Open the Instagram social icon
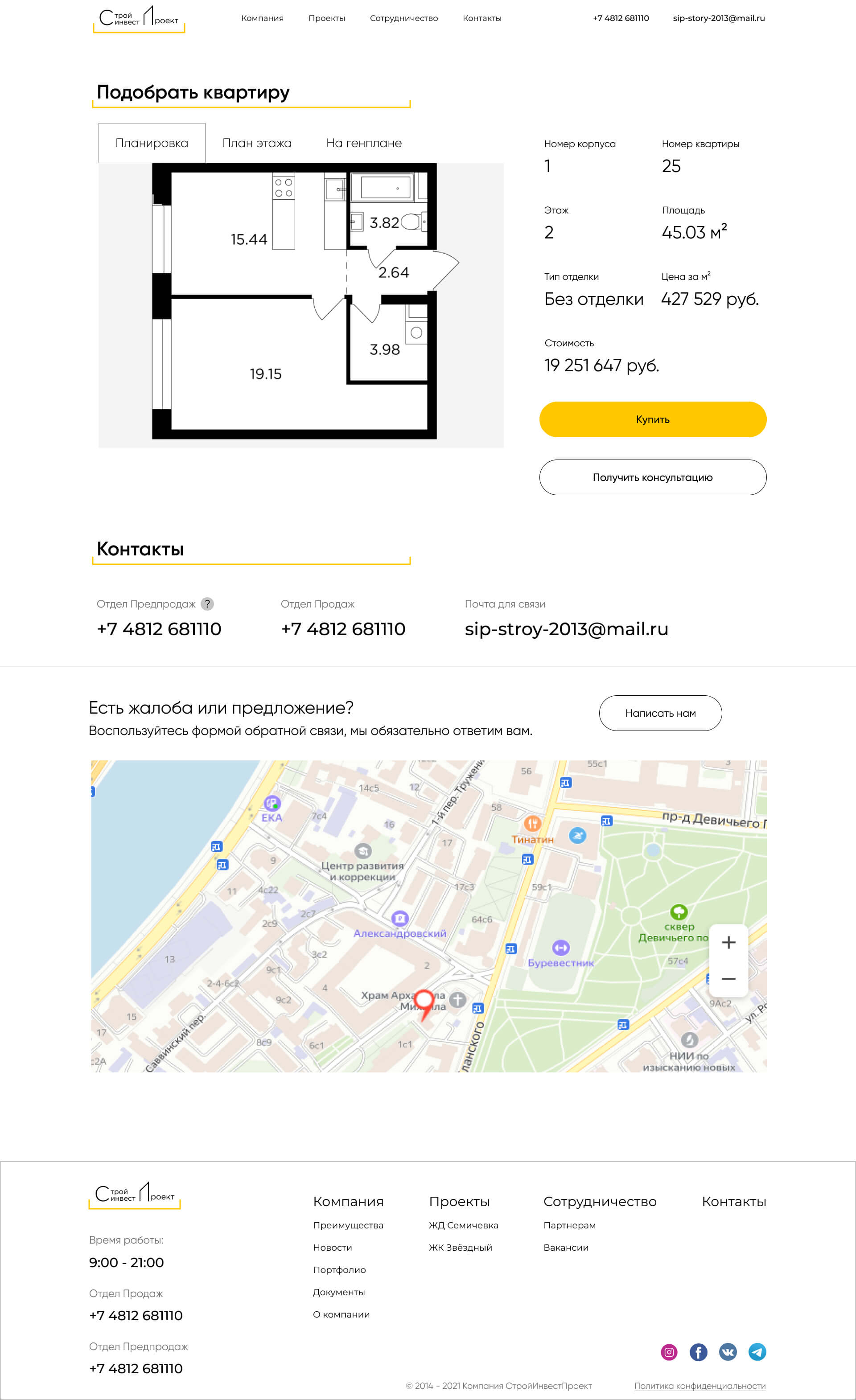Screen dimensions: 856x1400 [x=669, y=1352]
